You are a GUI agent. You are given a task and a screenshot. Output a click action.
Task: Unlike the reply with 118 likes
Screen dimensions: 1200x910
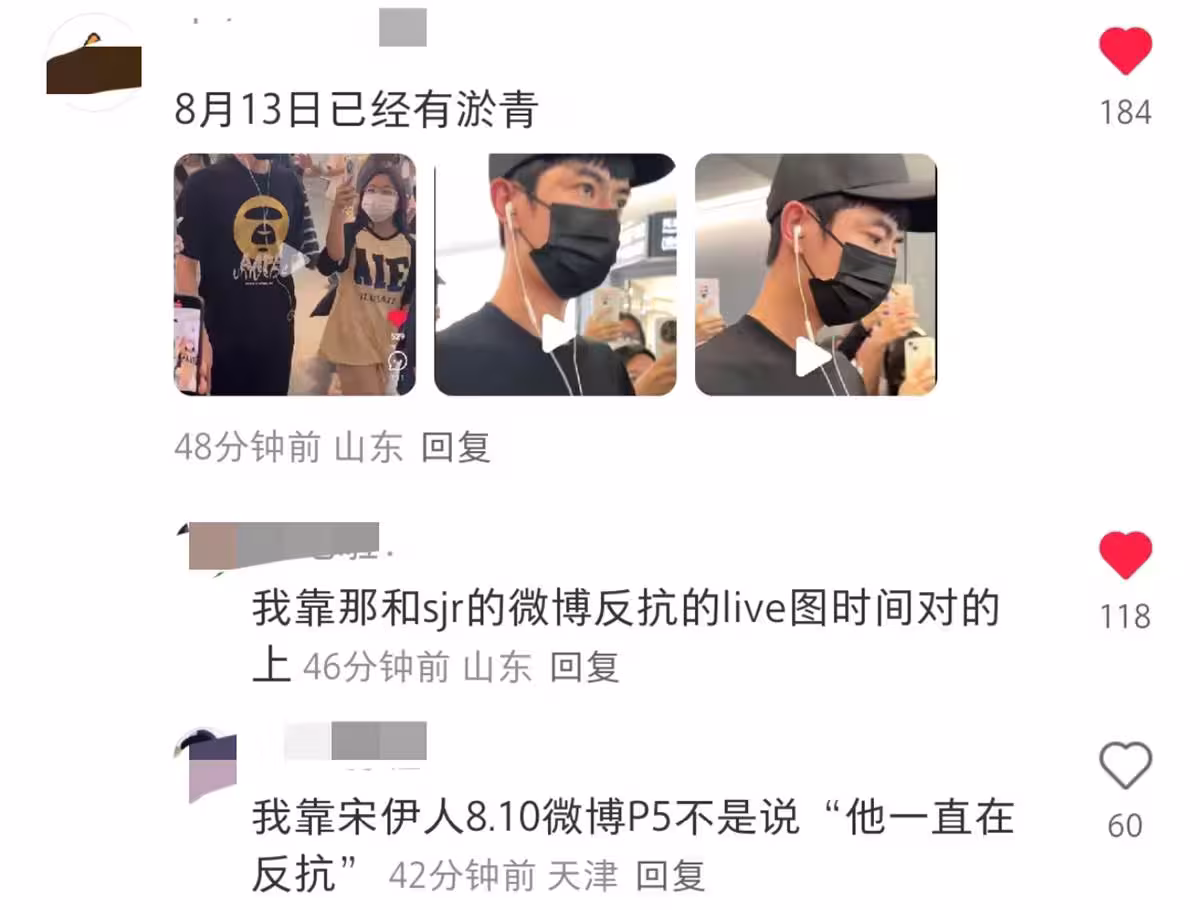pyautogui.click(x=1125, y=555)
